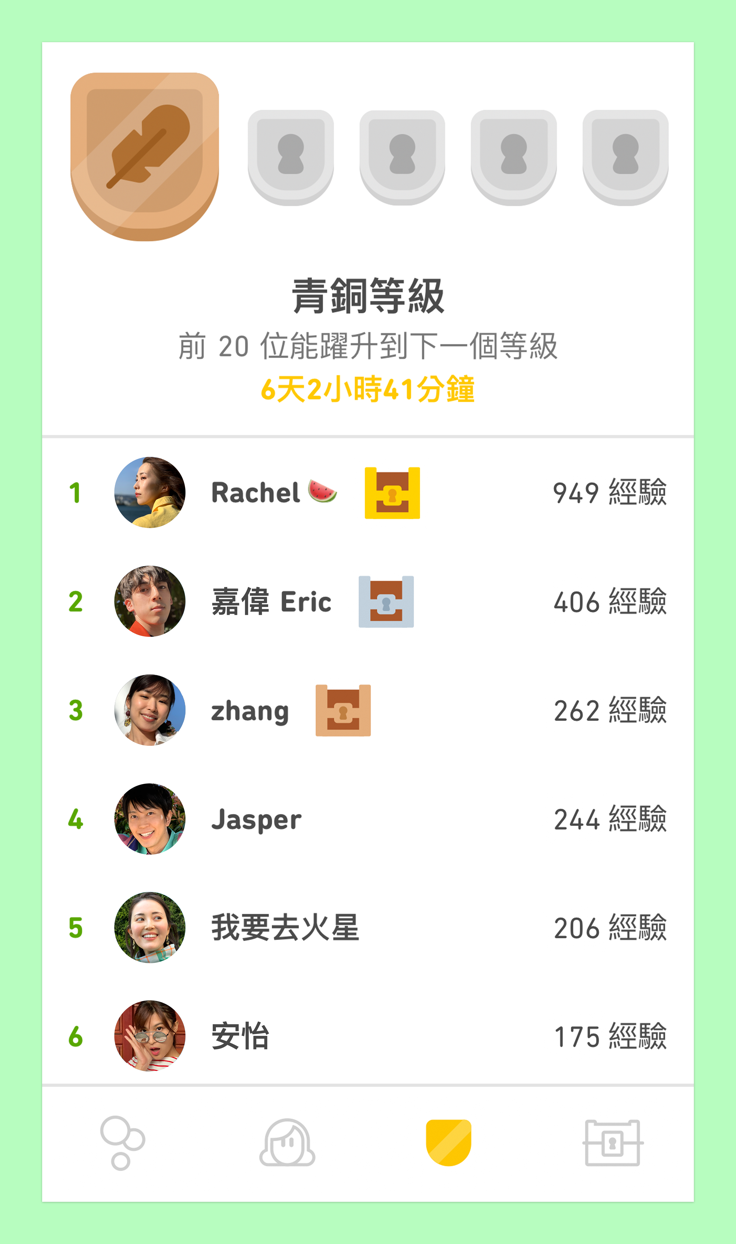The width and height of the screenshot is (736, 1244).
Task: Switch to the profile face tab
Action: pyautogui.click(x=287, y=1143)
